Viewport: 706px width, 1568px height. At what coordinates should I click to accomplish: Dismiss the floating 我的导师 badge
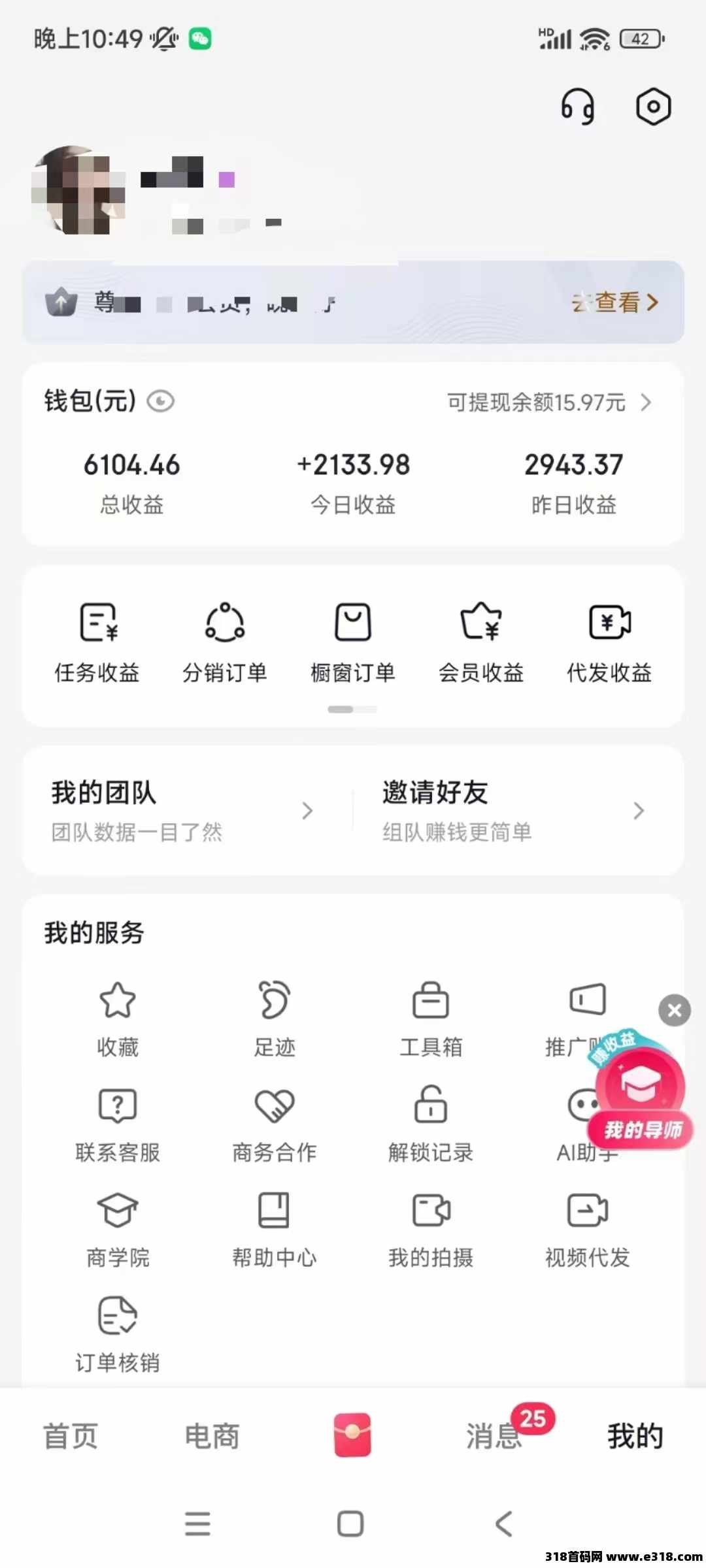click(x=675, y=1011)
